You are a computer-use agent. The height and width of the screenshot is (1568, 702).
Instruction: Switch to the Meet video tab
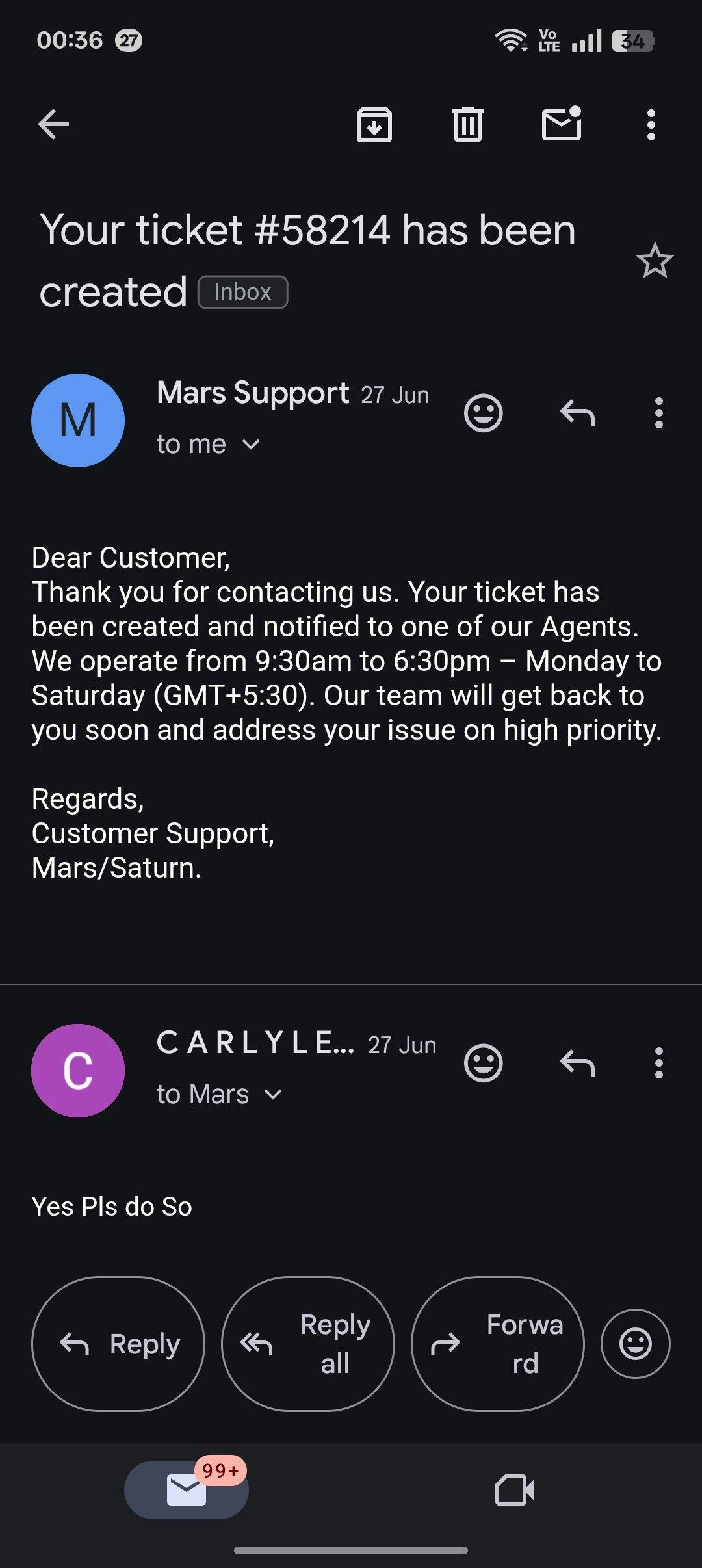(515, 1490)
